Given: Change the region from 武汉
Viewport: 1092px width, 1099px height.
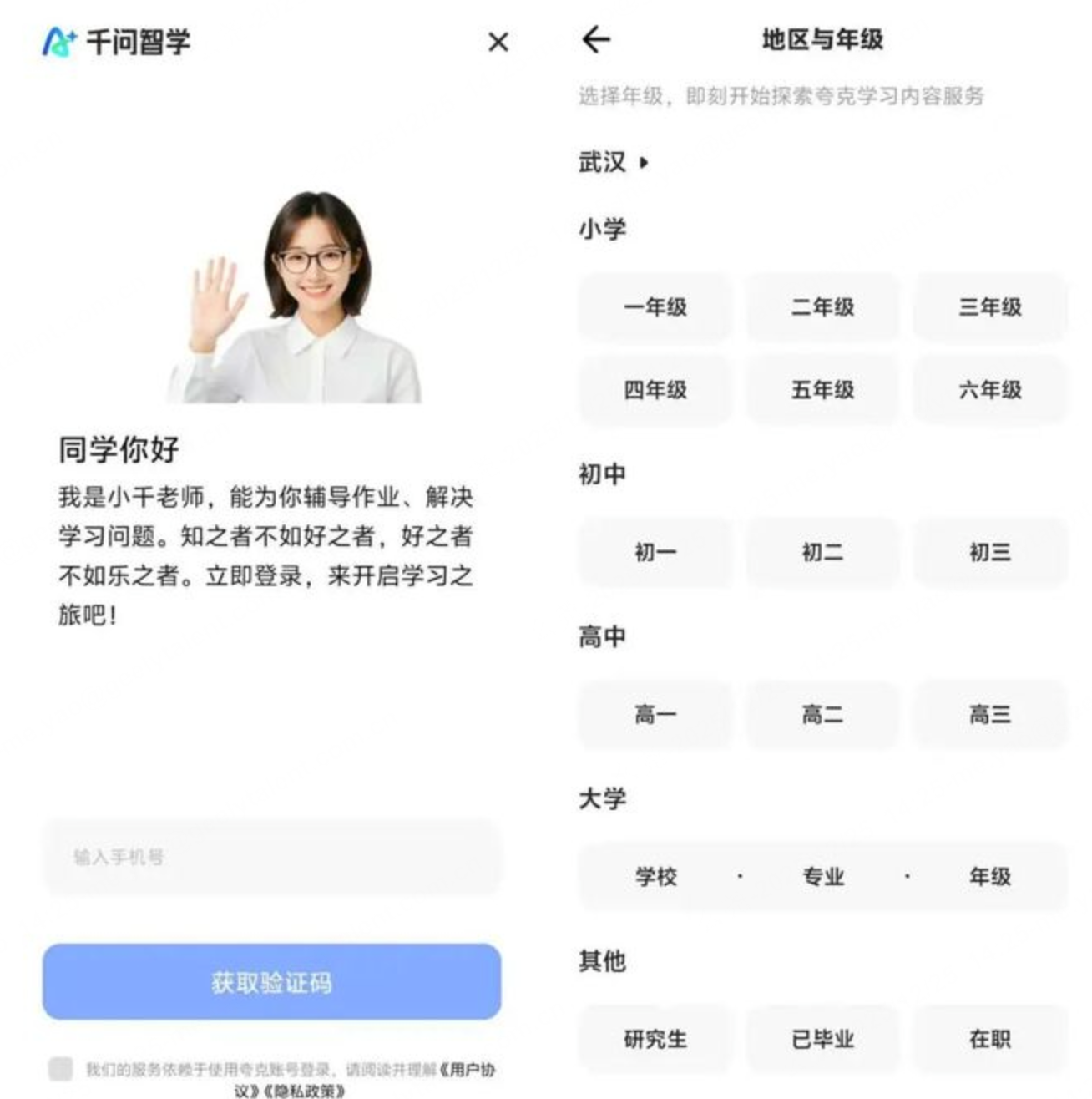Looking at the screenshot, I should (x=613, y=162).
